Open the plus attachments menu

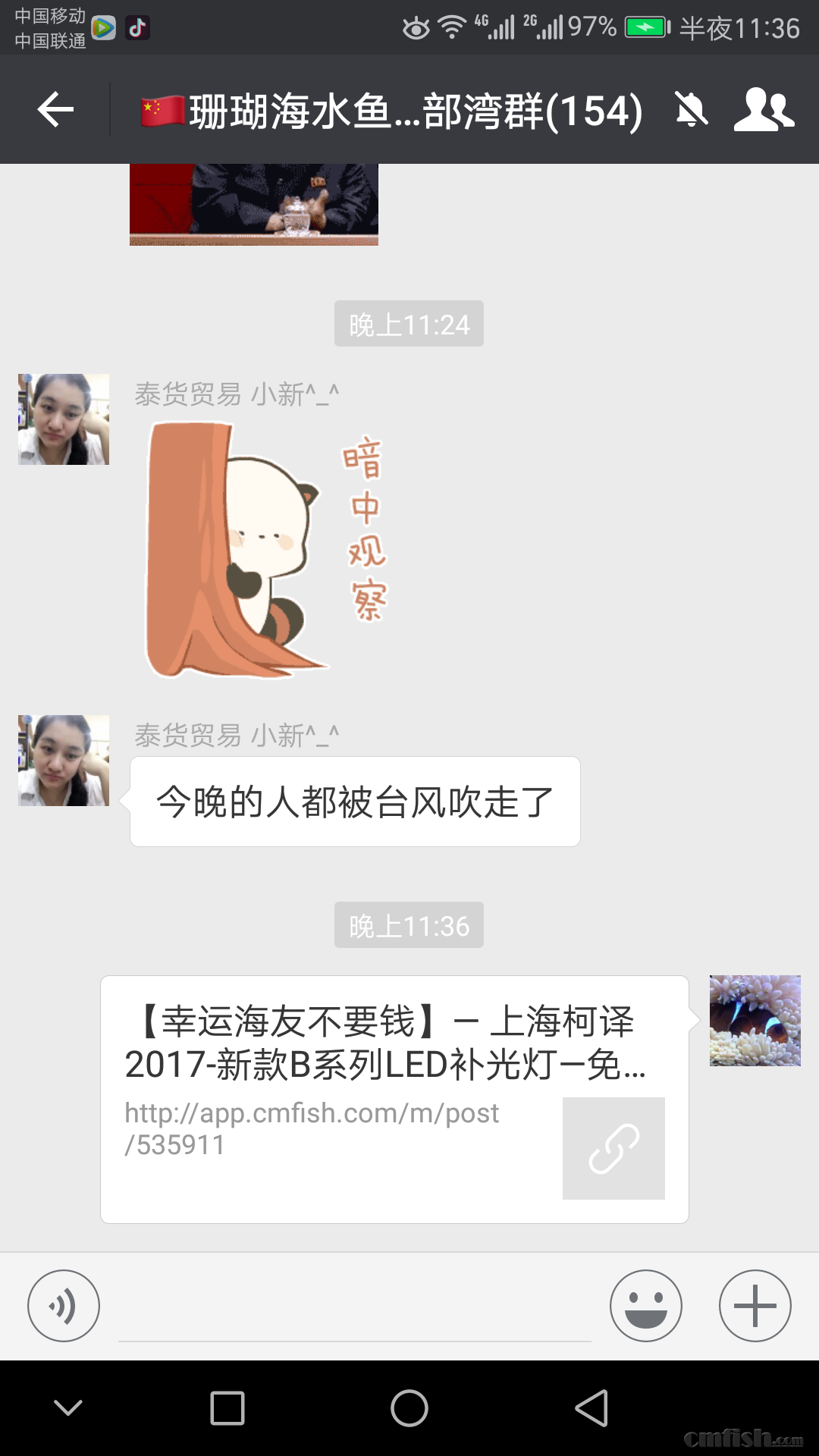tap(755, 1306)
